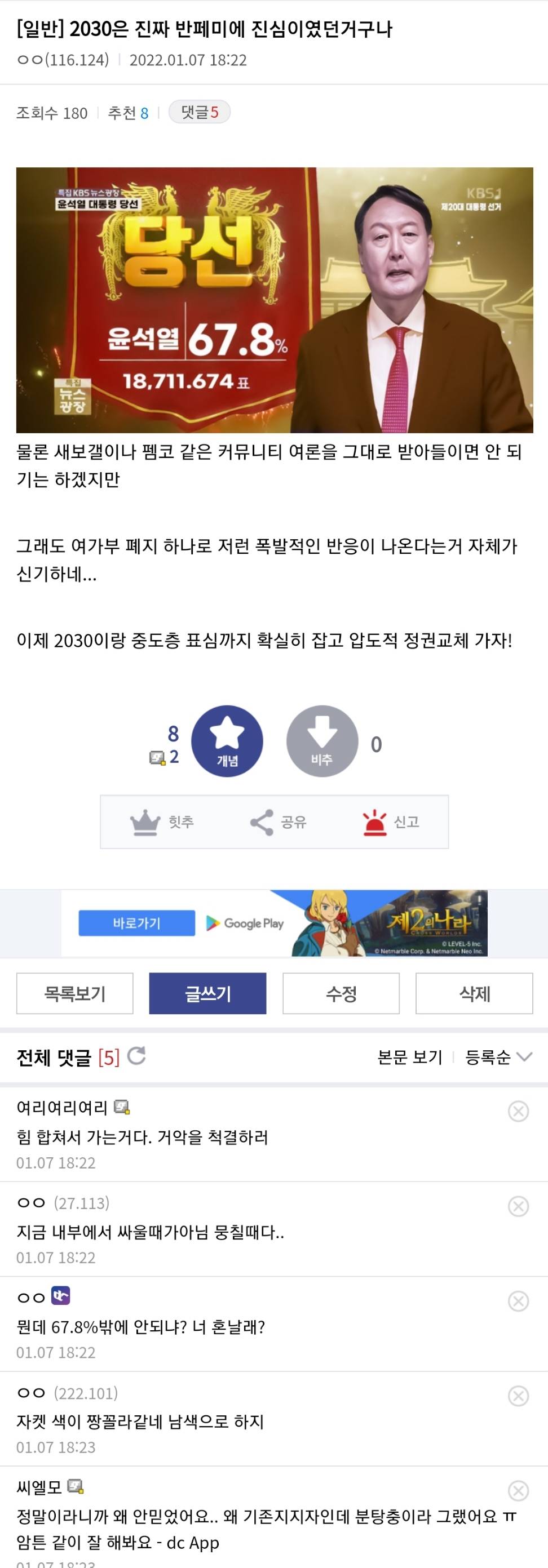The height and width of the screenshot is (1568, 548).
Task: Delete the comment by 씨엘모
Action: [518, 1491]
